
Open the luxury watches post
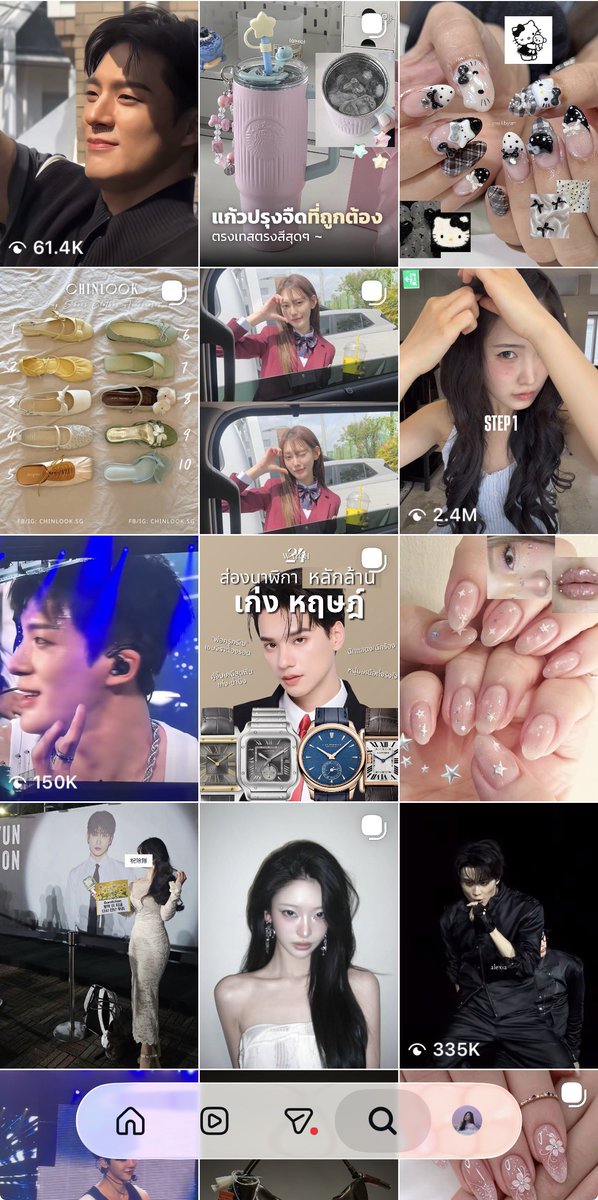[x=298, y=668]
